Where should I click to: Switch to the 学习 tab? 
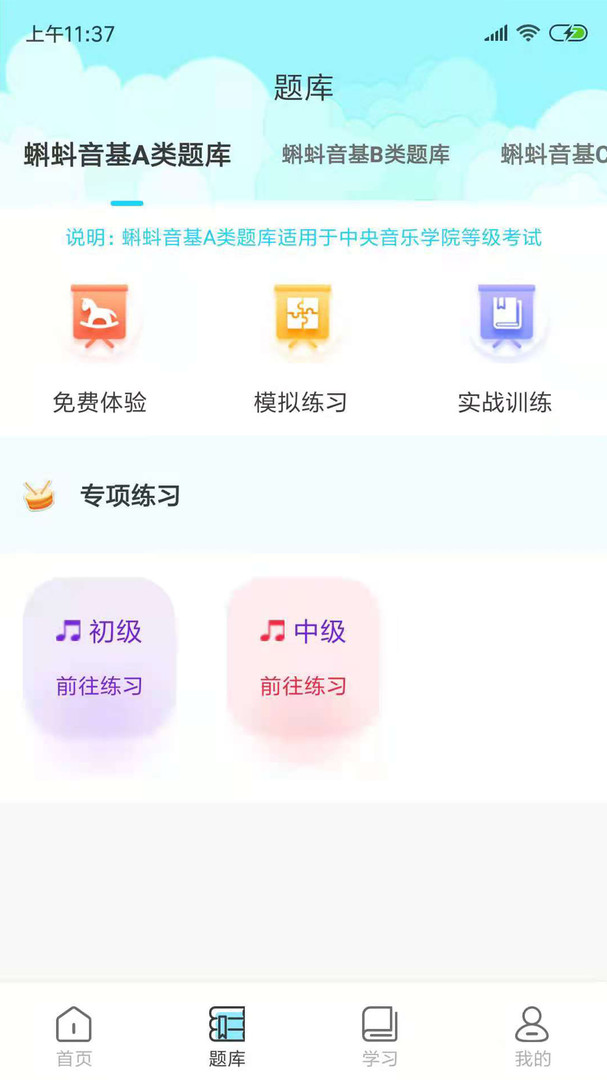coord(380,1035)
